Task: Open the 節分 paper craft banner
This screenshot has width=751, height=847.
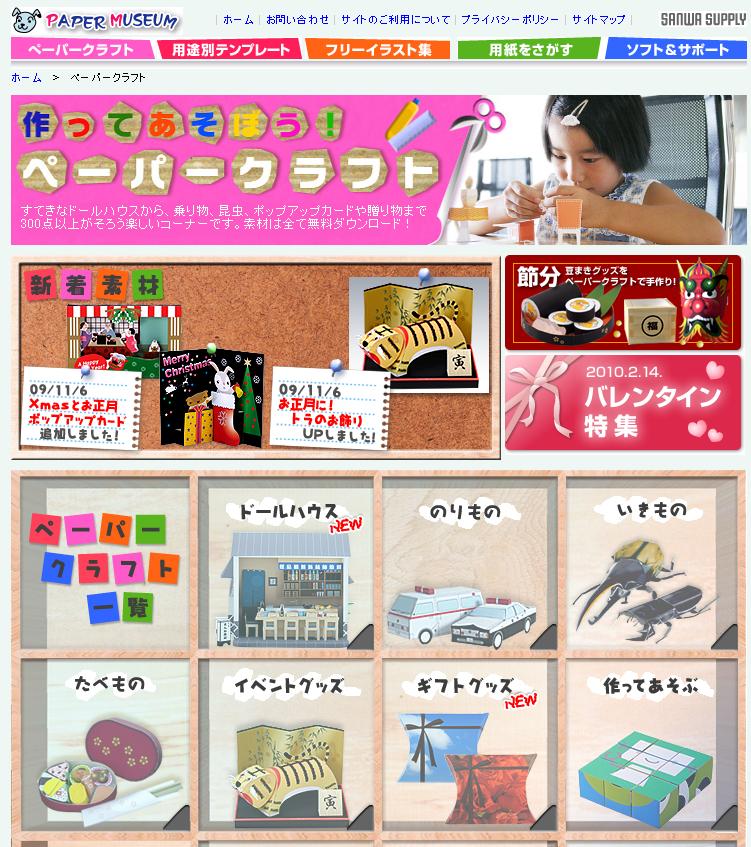Action: tap(622, 302)
